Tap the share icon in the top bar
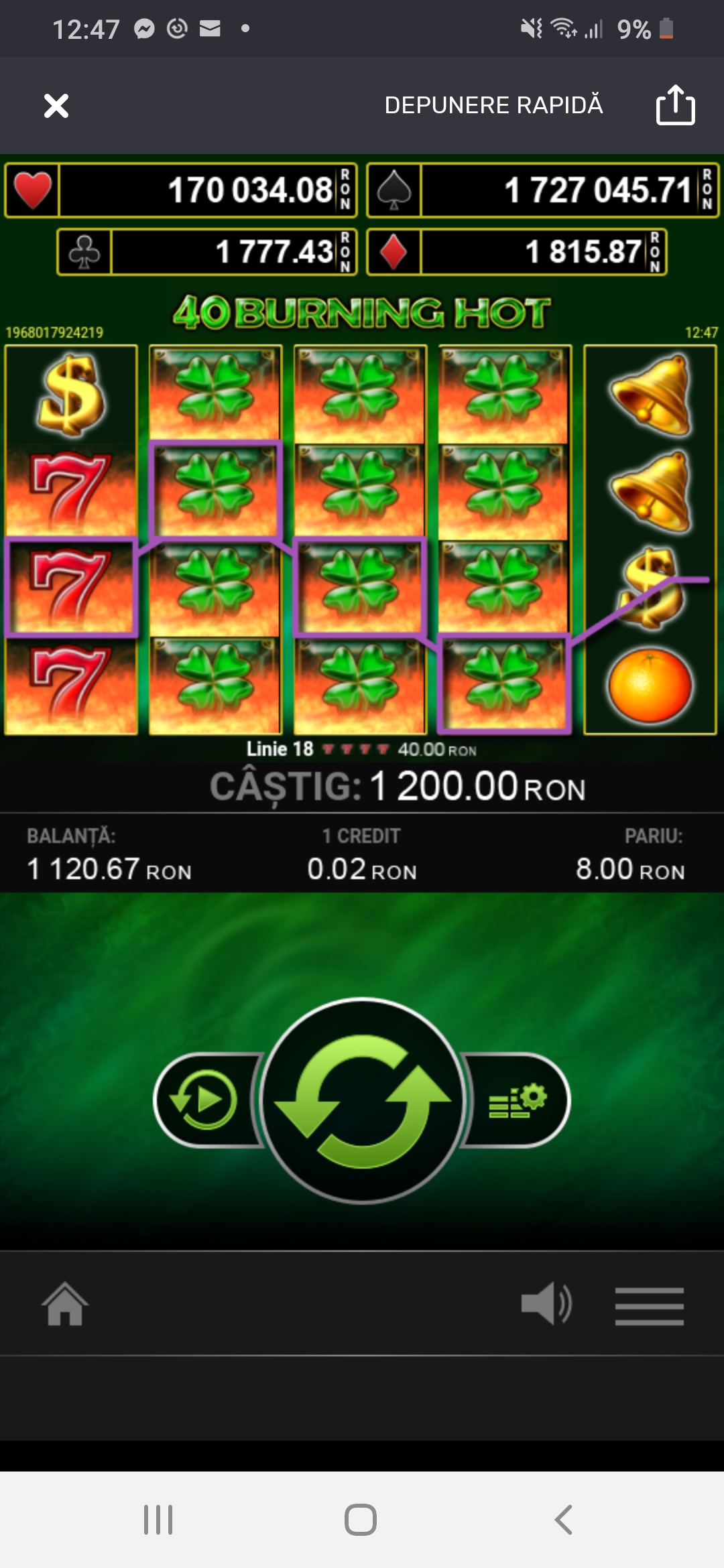 click(674, 106)
